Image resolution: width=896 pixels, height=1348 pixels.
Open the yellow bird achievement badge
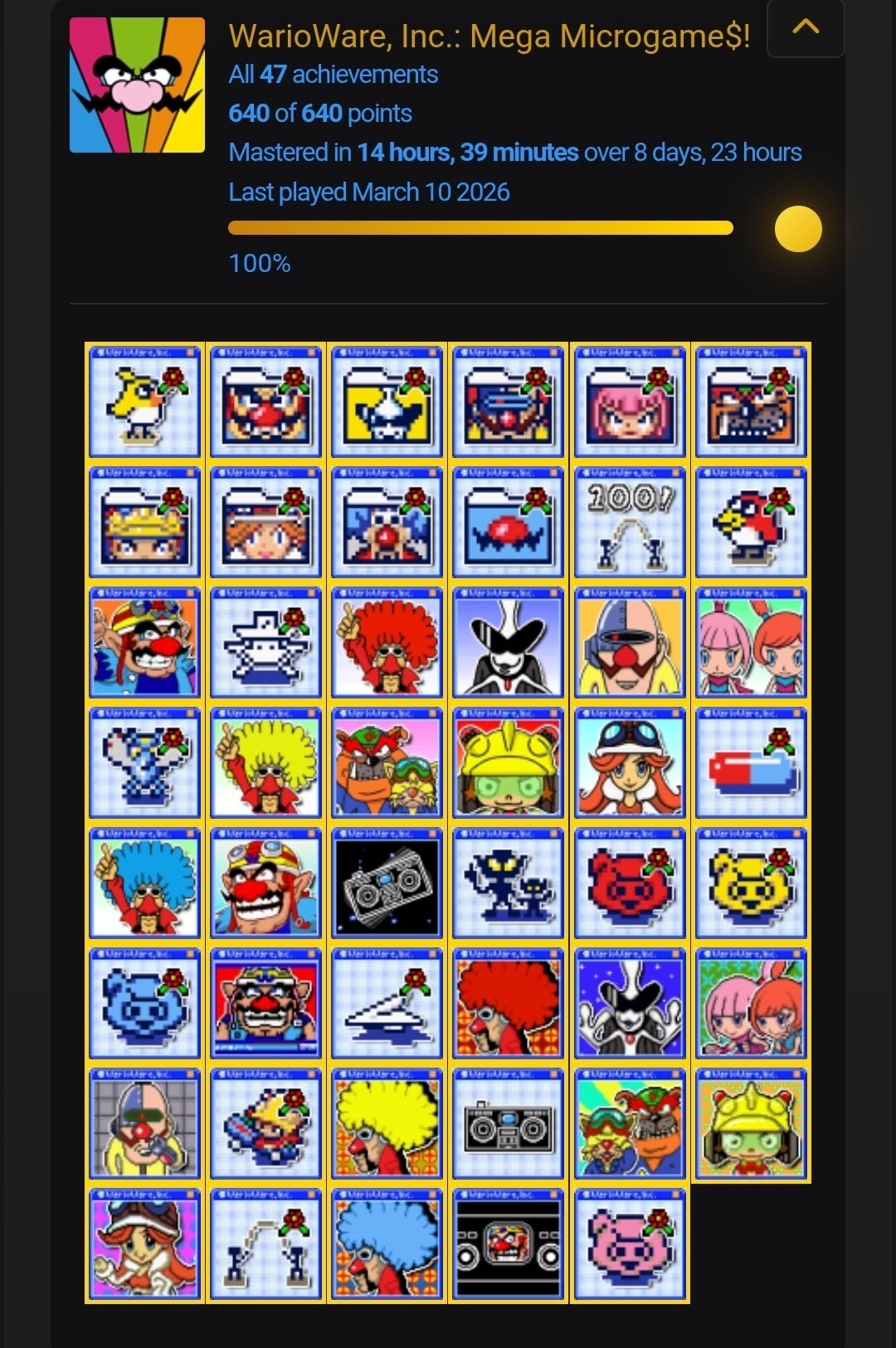pyautogui.click(x=144, y=401)
